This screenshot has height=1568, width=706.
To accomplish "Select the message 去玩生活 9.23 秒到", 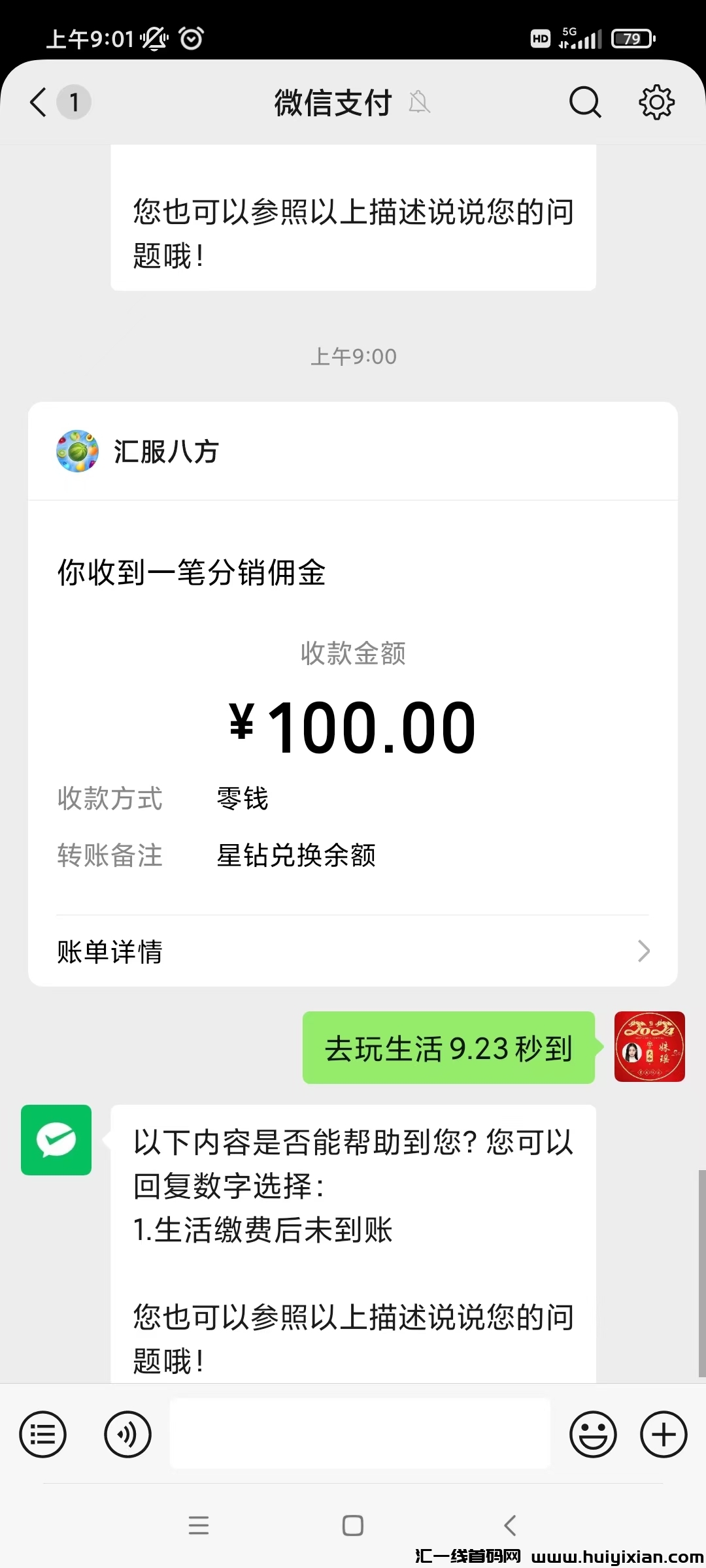I will click(x=448, y=1048).
